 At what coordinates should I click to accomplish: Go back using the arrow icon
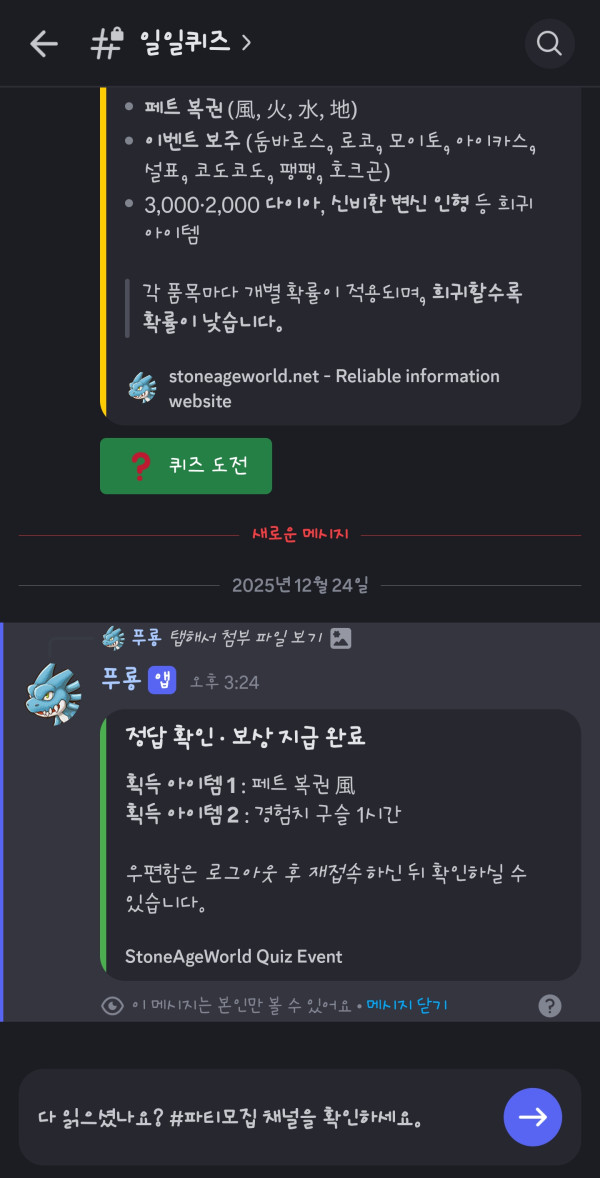44,43
